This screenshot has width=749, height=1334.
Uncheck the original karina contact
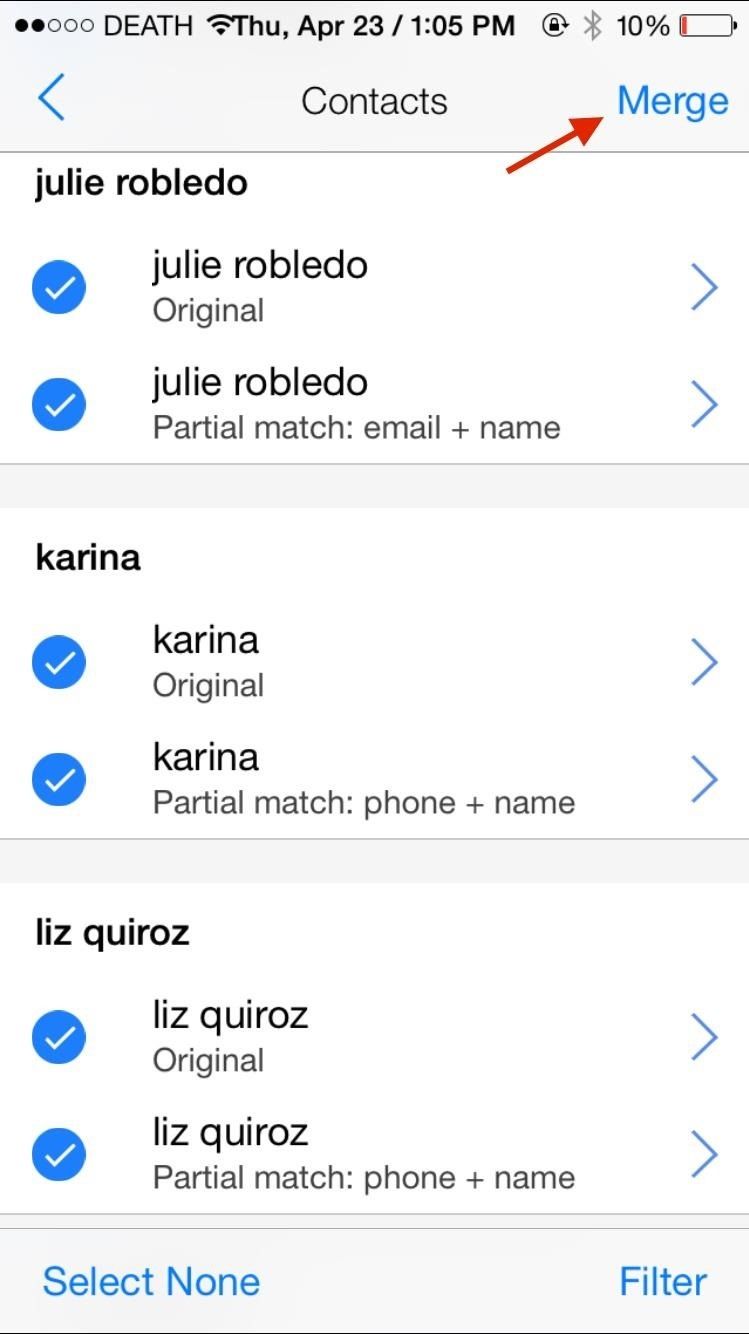point(58,662)
